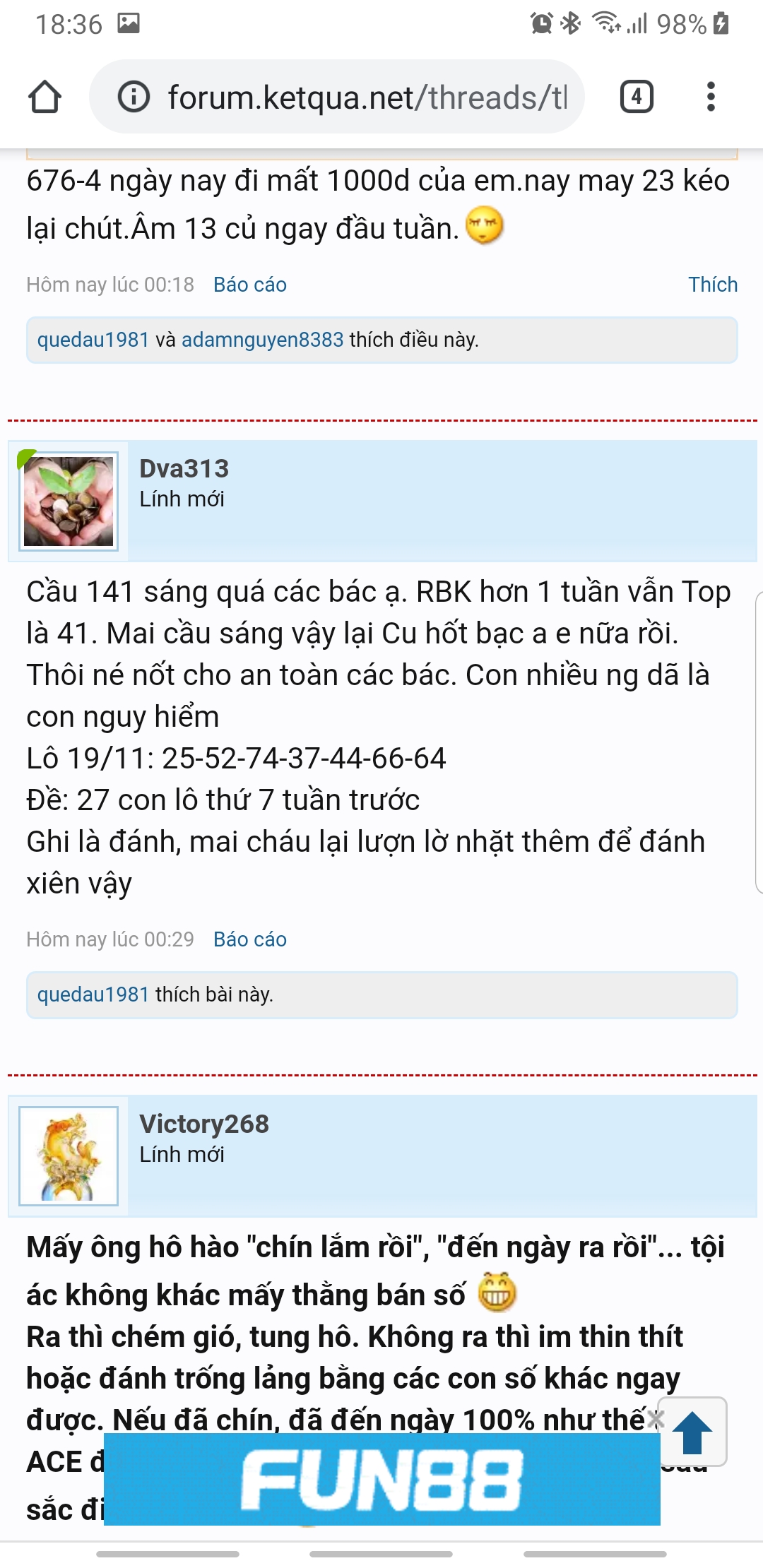The image size is (763, 1568).
Task: Open quedau1981 under Dva313's post
Action: tap(93, 994)
